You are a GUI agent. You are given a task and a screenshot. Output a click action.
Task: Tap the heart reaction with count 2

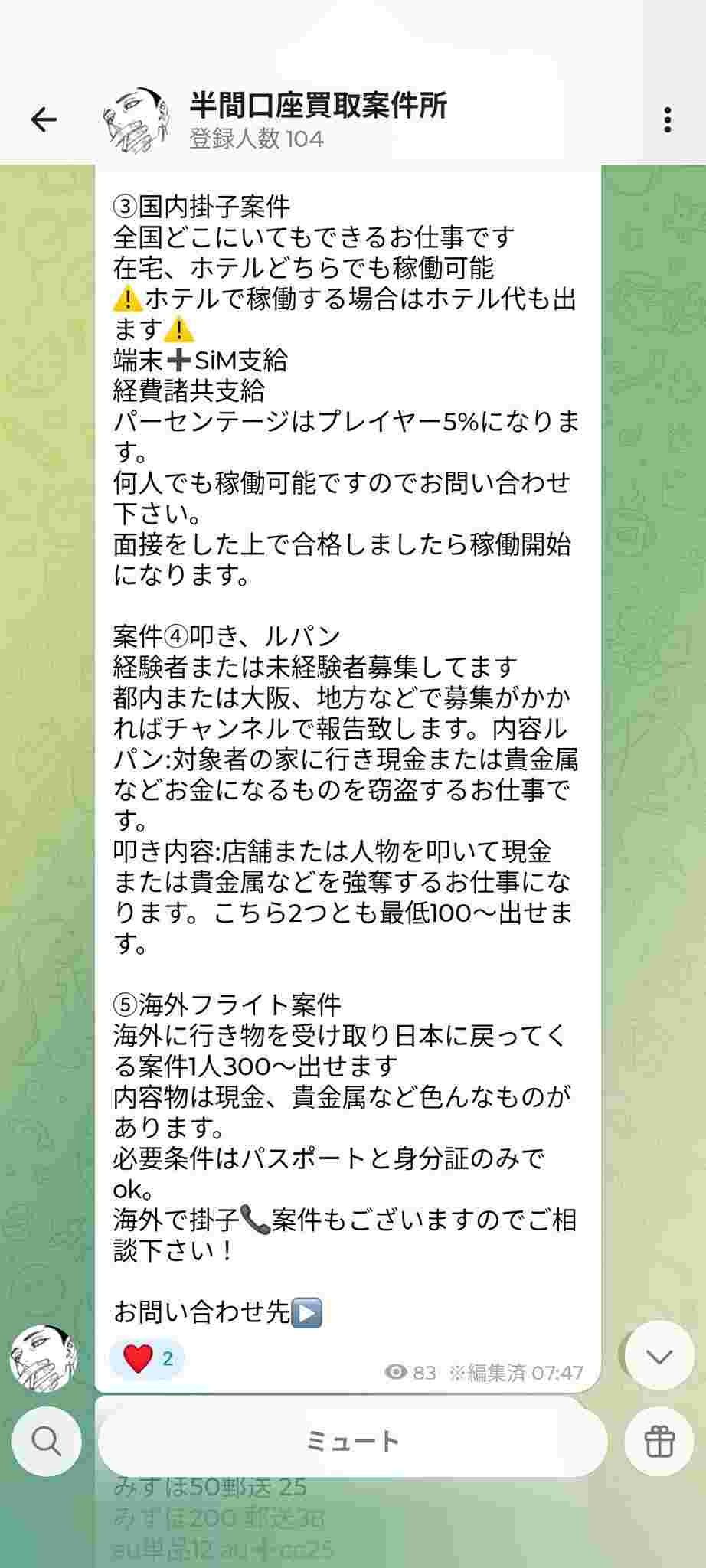(148, 1358)
